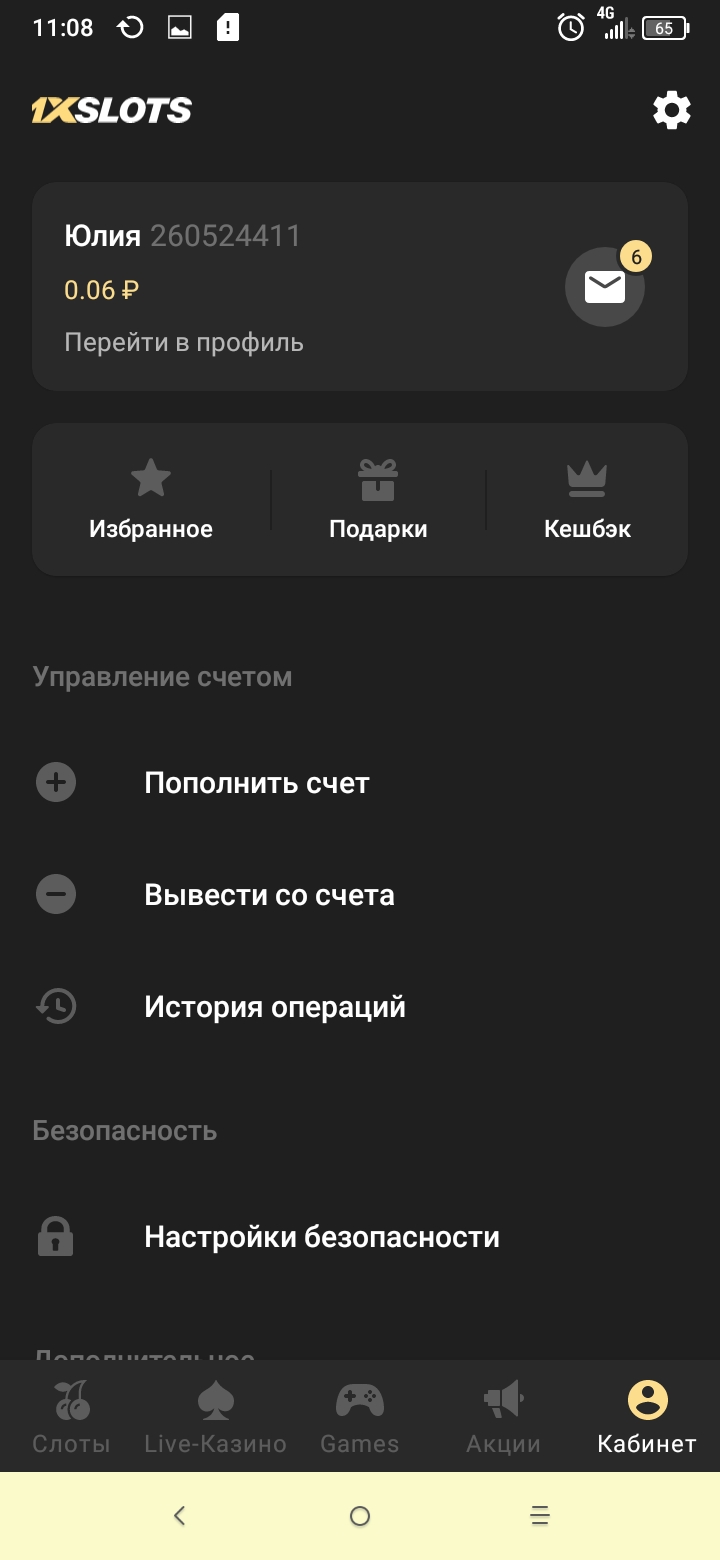Open Настройки безопасности
720x1560 pixels.
[x=322, y=1237]
